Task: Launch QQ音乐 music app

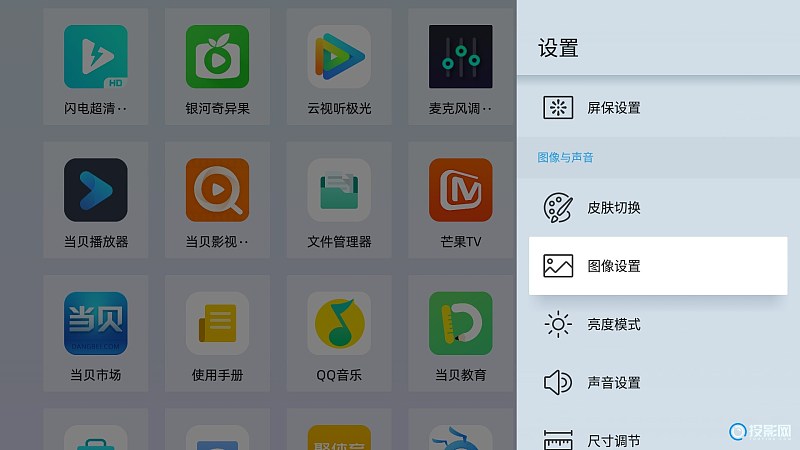Action: pos(339,334)
